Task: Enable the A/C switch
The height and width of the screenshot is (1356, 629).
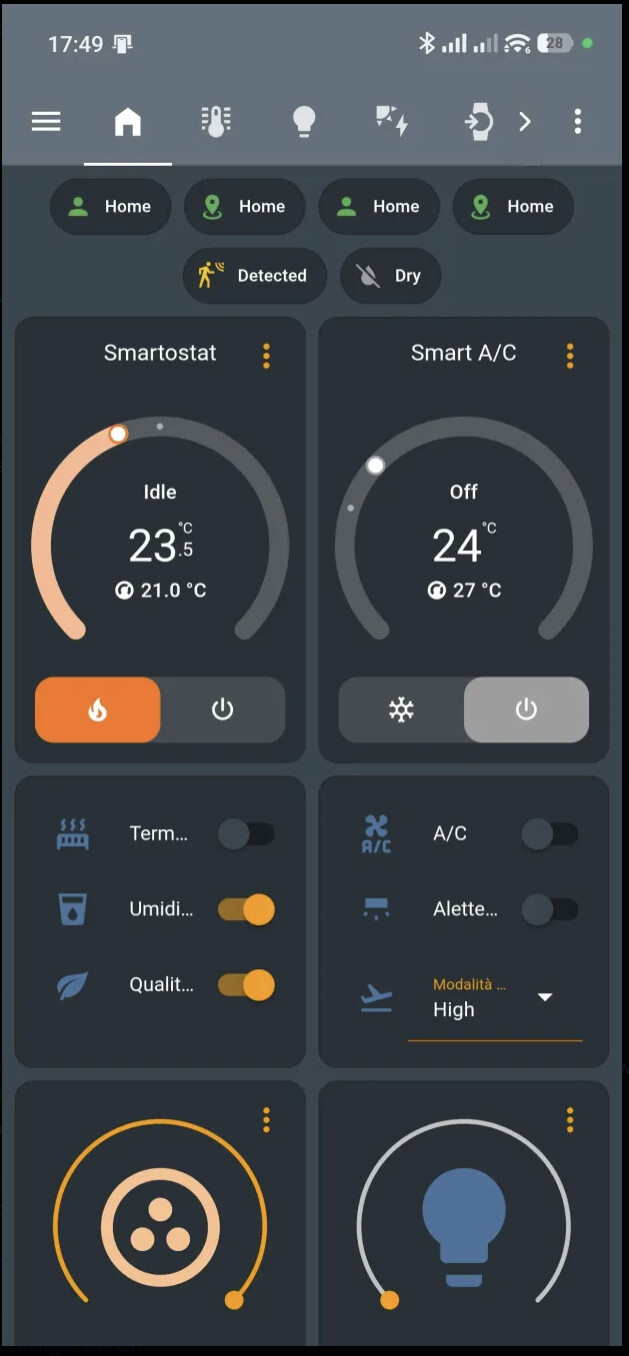Action: (x=550, y=834)
